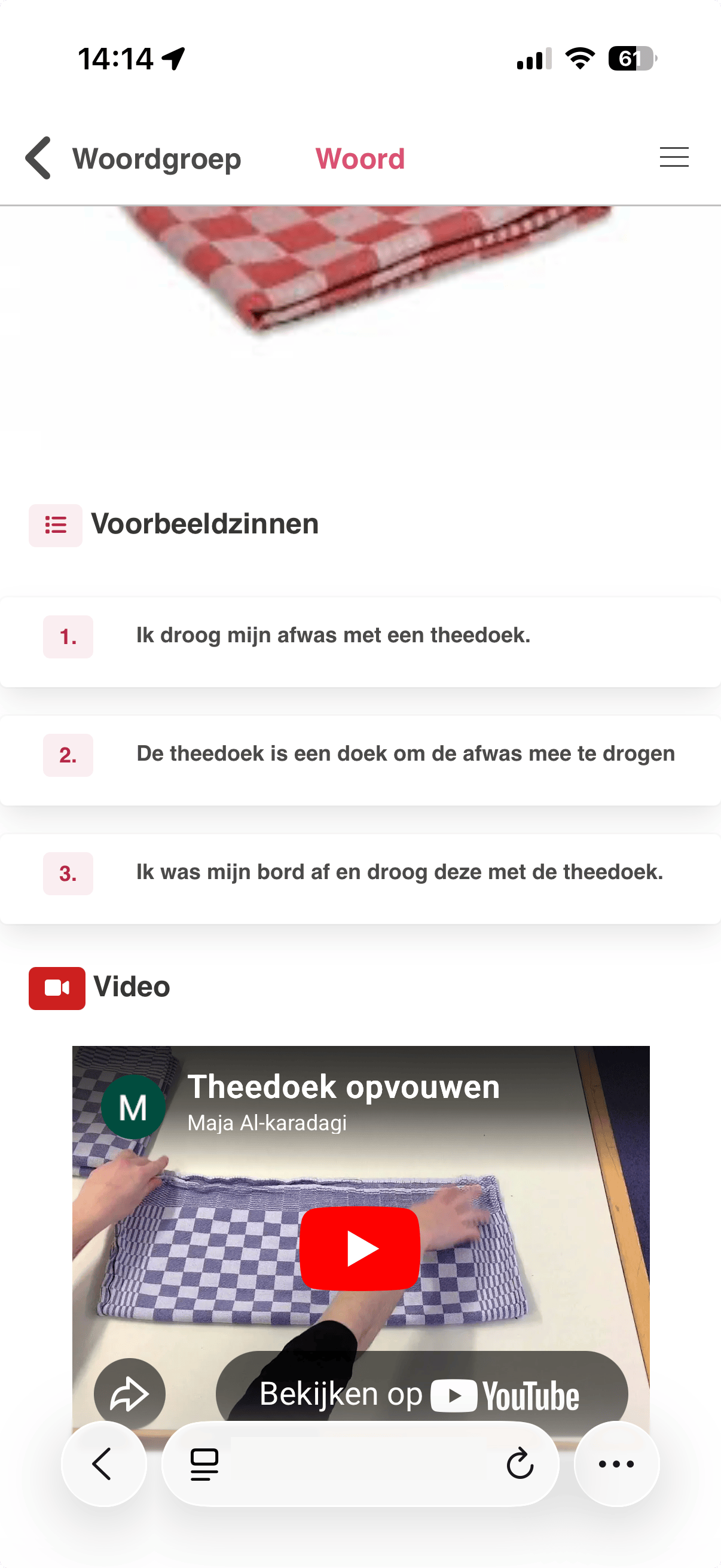Switch to the Woord tab
Screen dimensions: 721x1568
click(360, 158)
